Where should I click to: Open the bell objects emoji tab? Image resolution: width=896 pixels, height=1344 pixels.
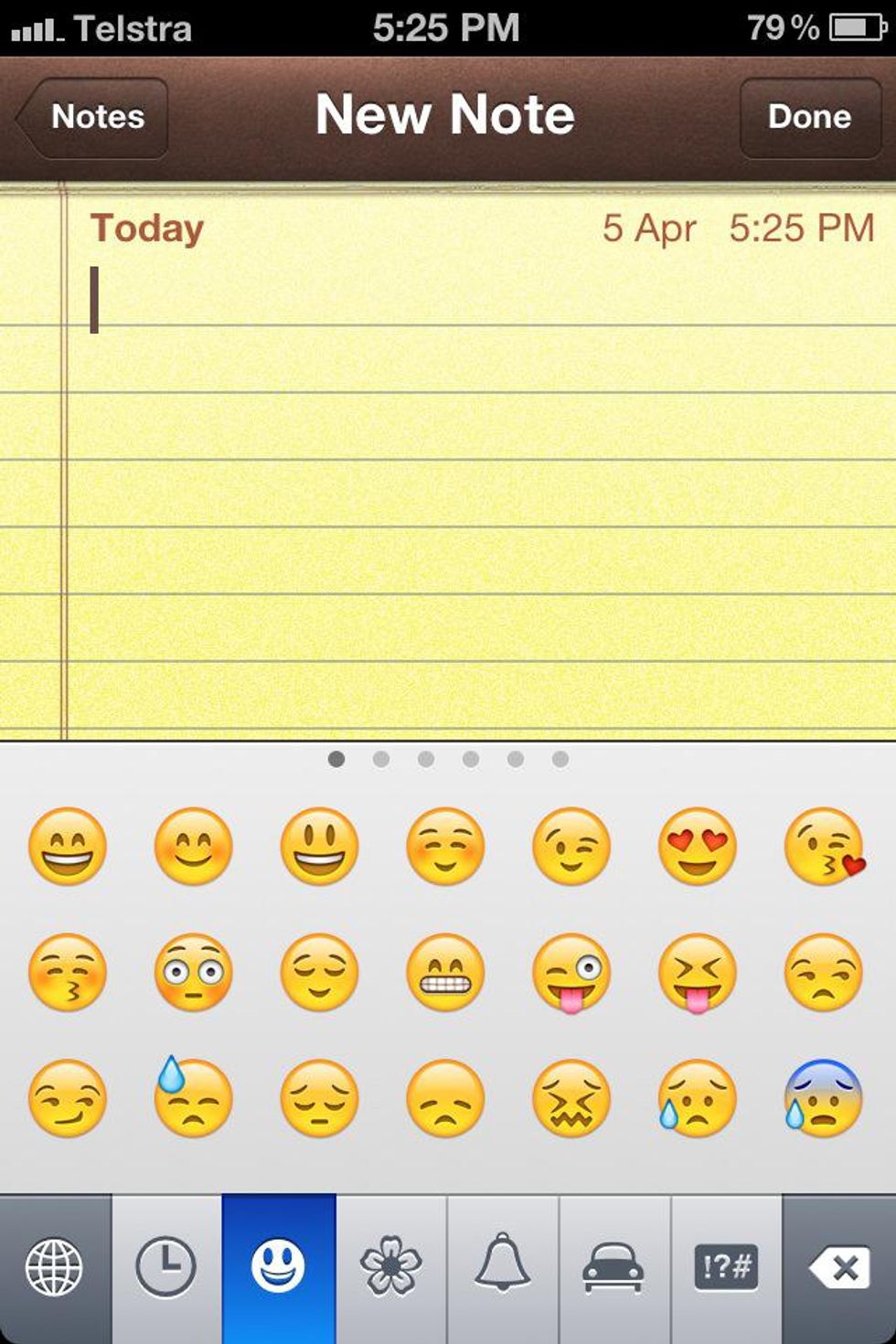[502, 1268]
